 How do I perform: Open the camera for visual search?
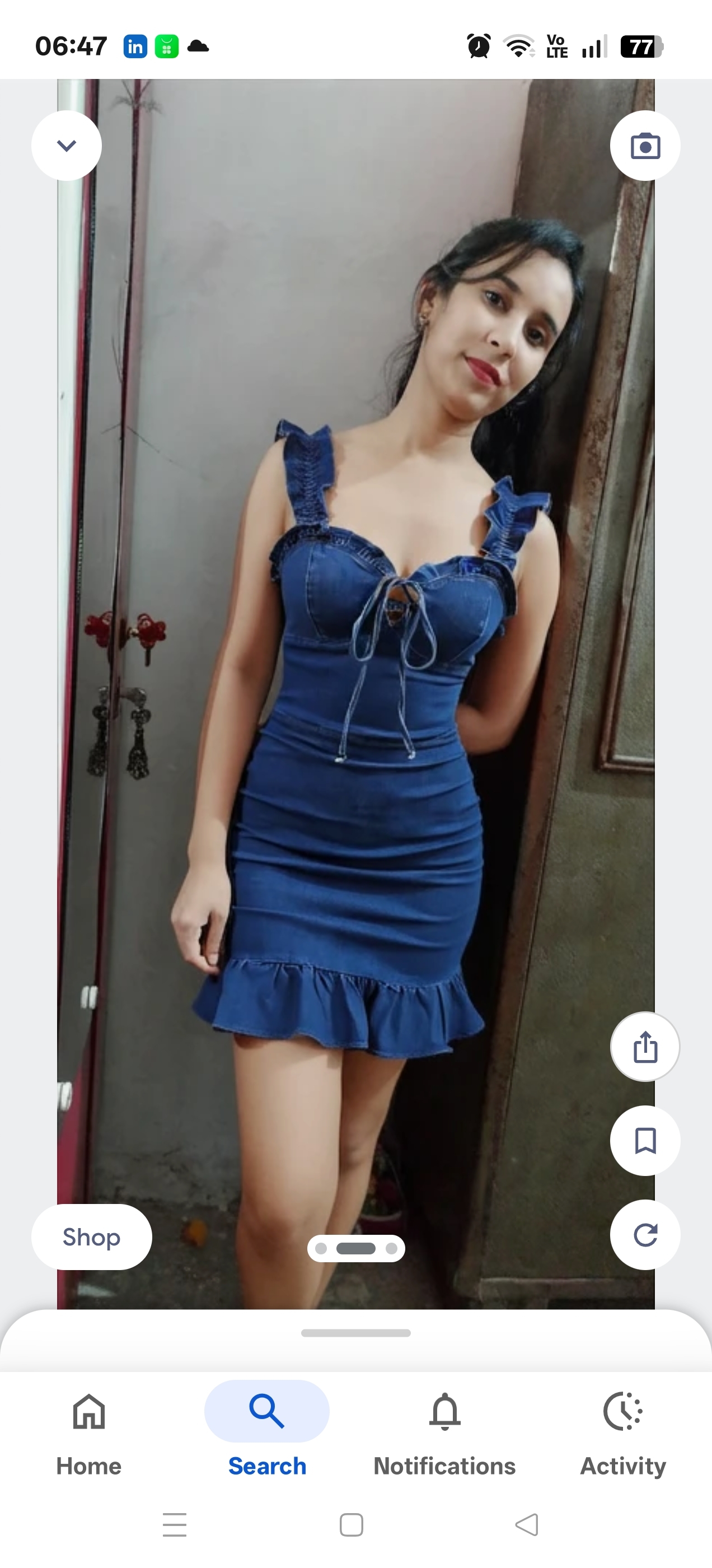pos(645,146)
